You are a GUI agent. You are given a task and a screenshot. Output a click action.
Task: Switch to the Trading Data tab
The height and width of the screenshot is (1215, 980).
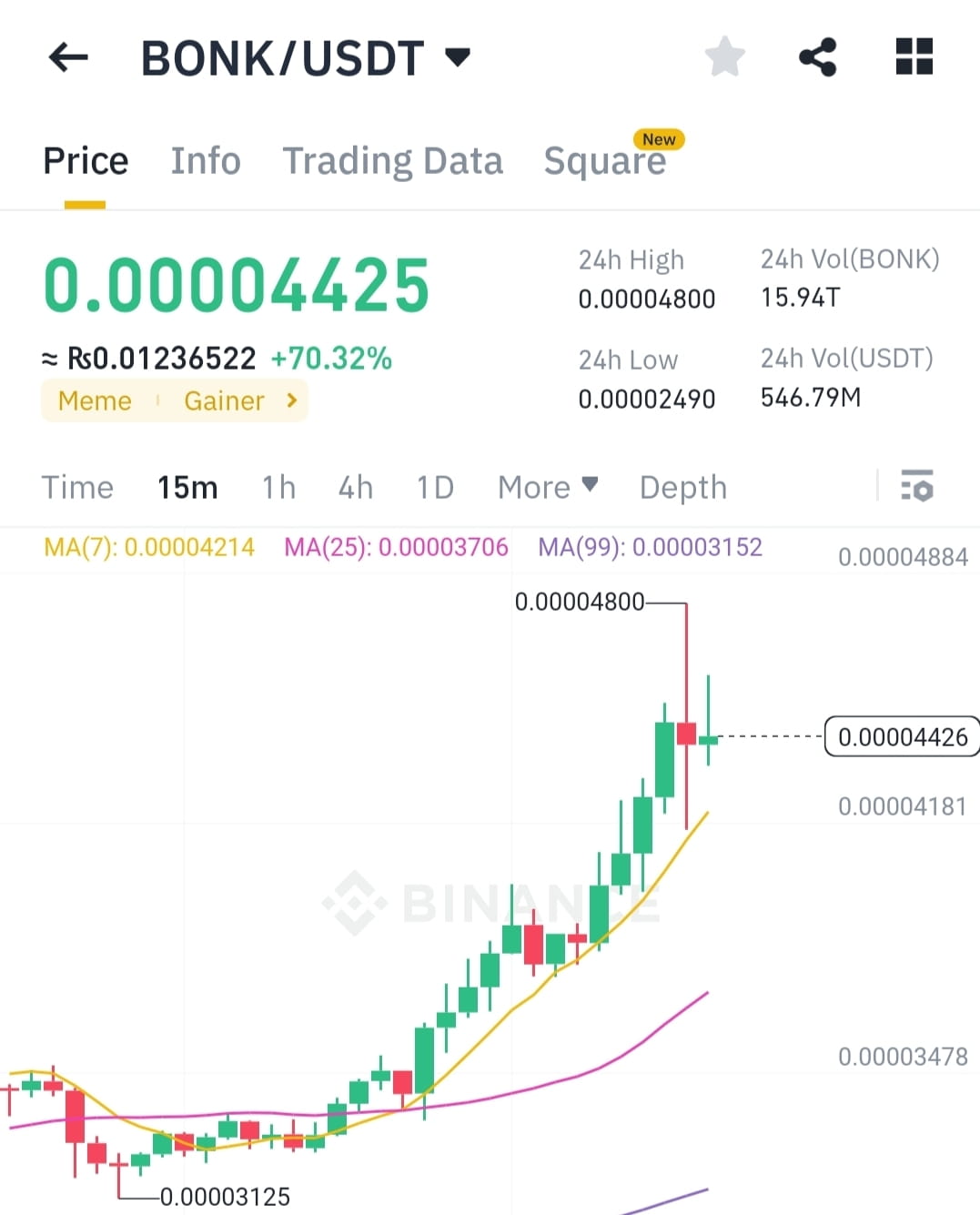[x=393, y=160]
